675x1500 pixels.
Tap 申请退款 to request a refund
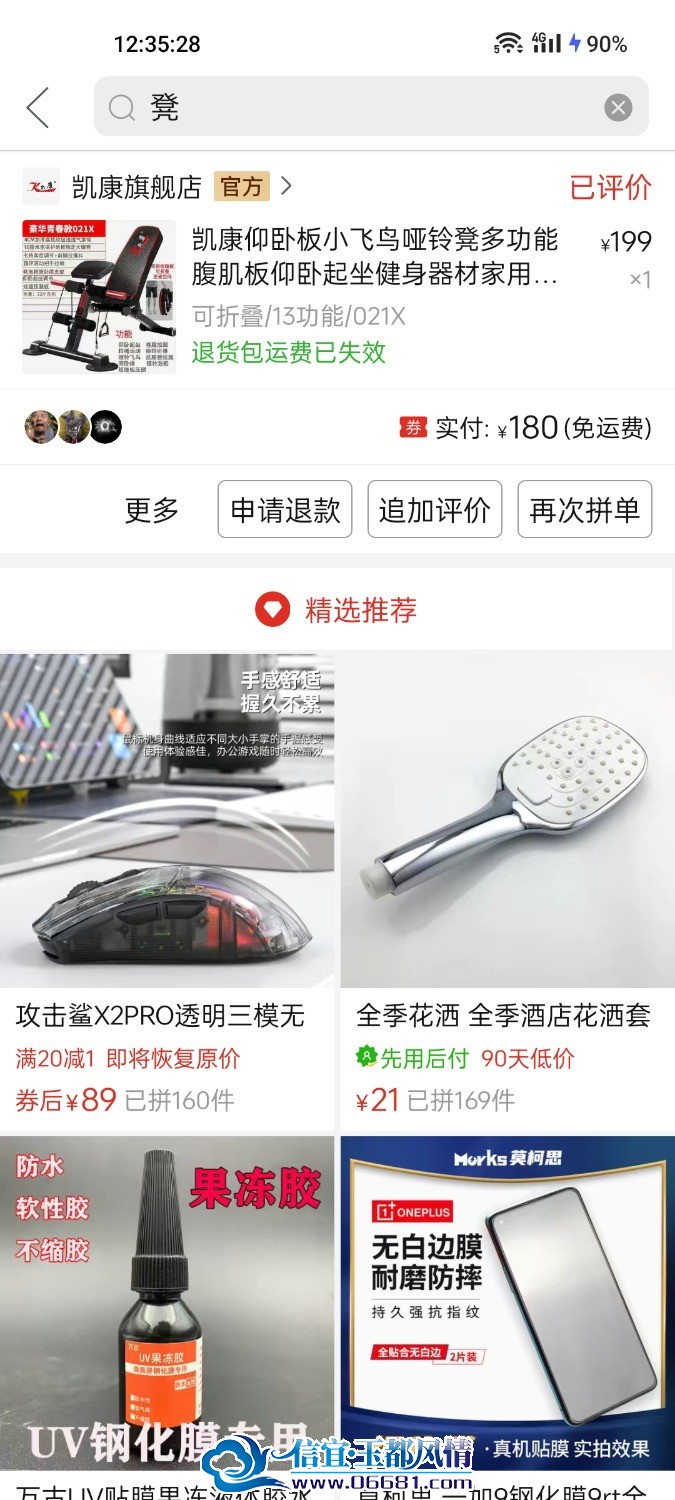(285, 510)
